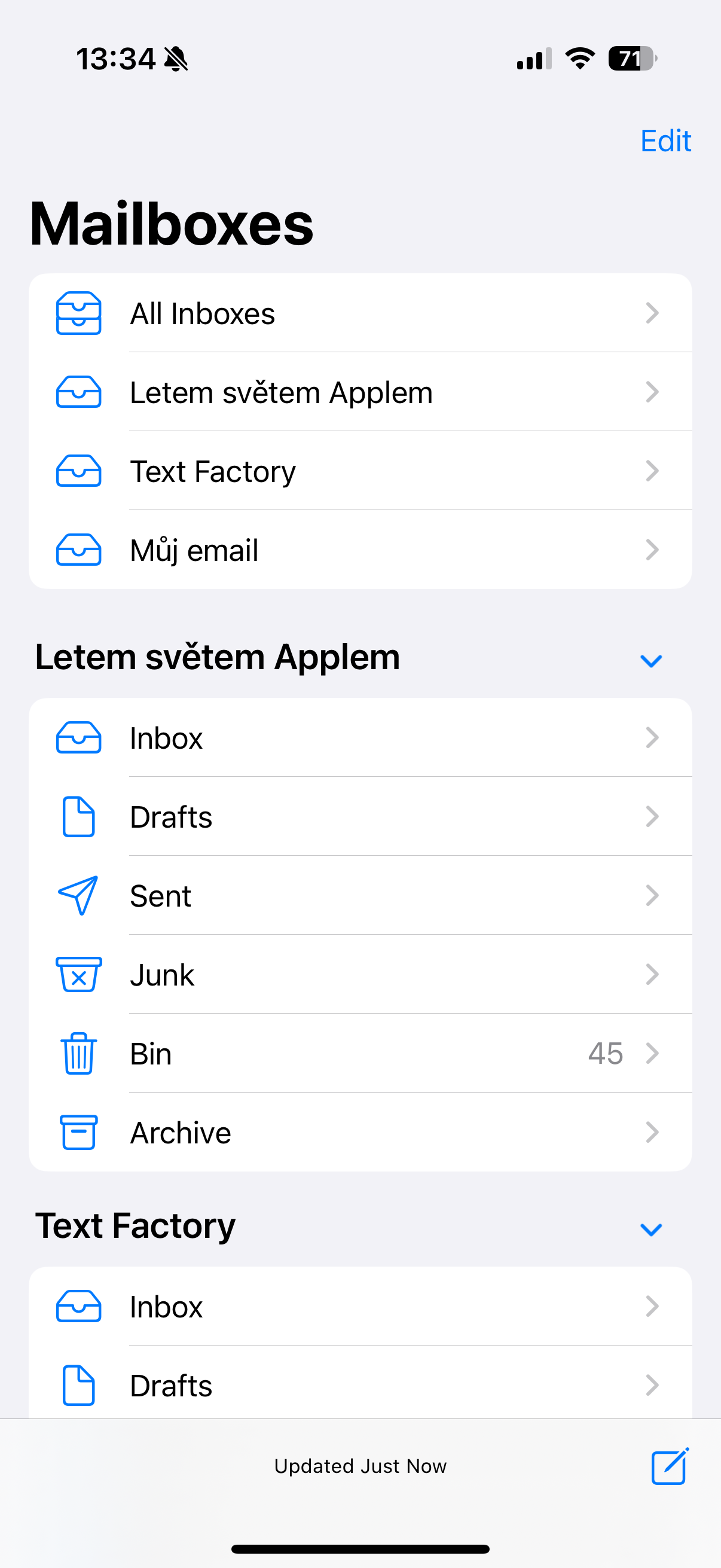Open the Text Factory mailbox row
The width and height of the screenshot is (721, 1568).
[360, 471]
